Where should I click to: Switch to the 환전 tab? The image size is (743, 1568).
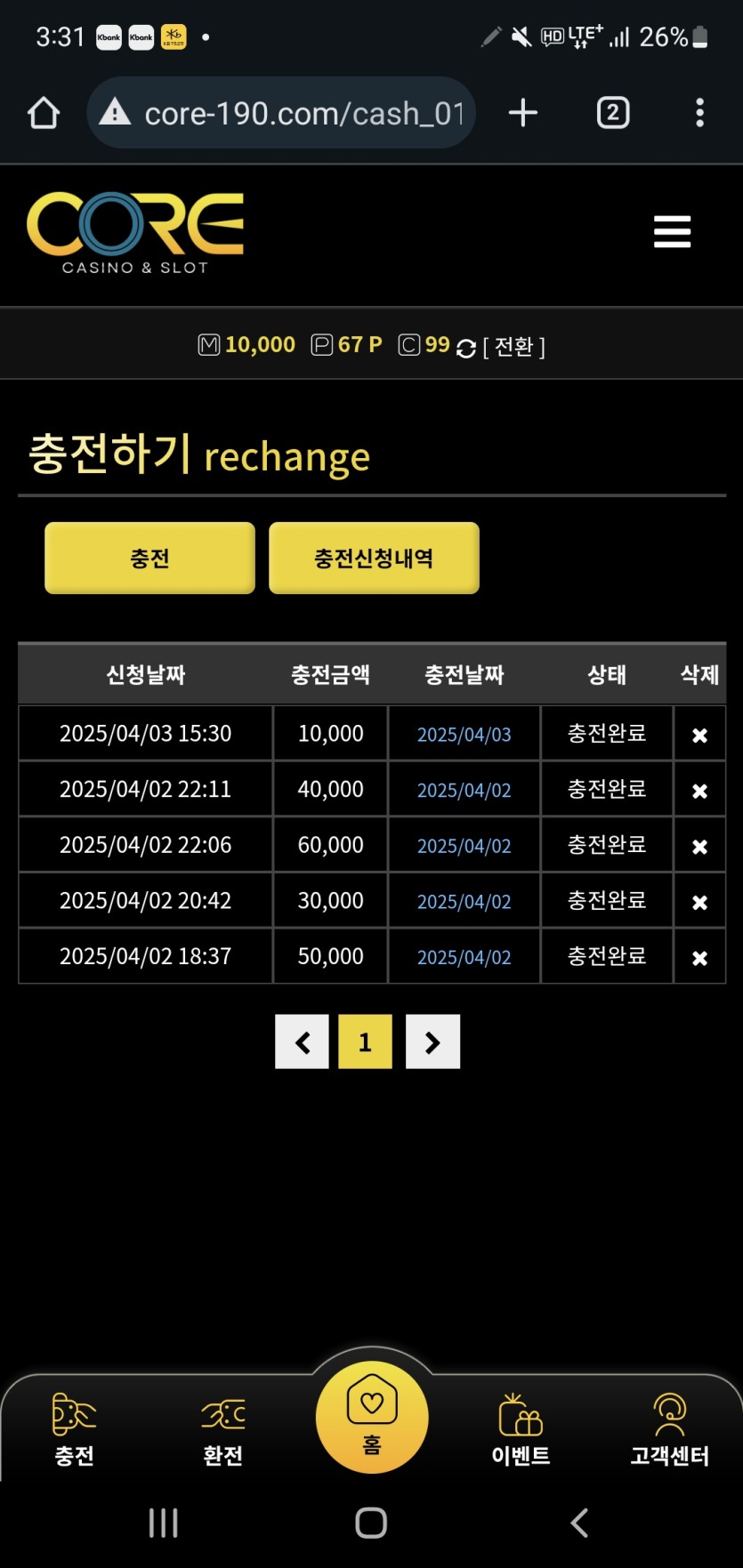pyautogui.click(x=222, y=1428)
